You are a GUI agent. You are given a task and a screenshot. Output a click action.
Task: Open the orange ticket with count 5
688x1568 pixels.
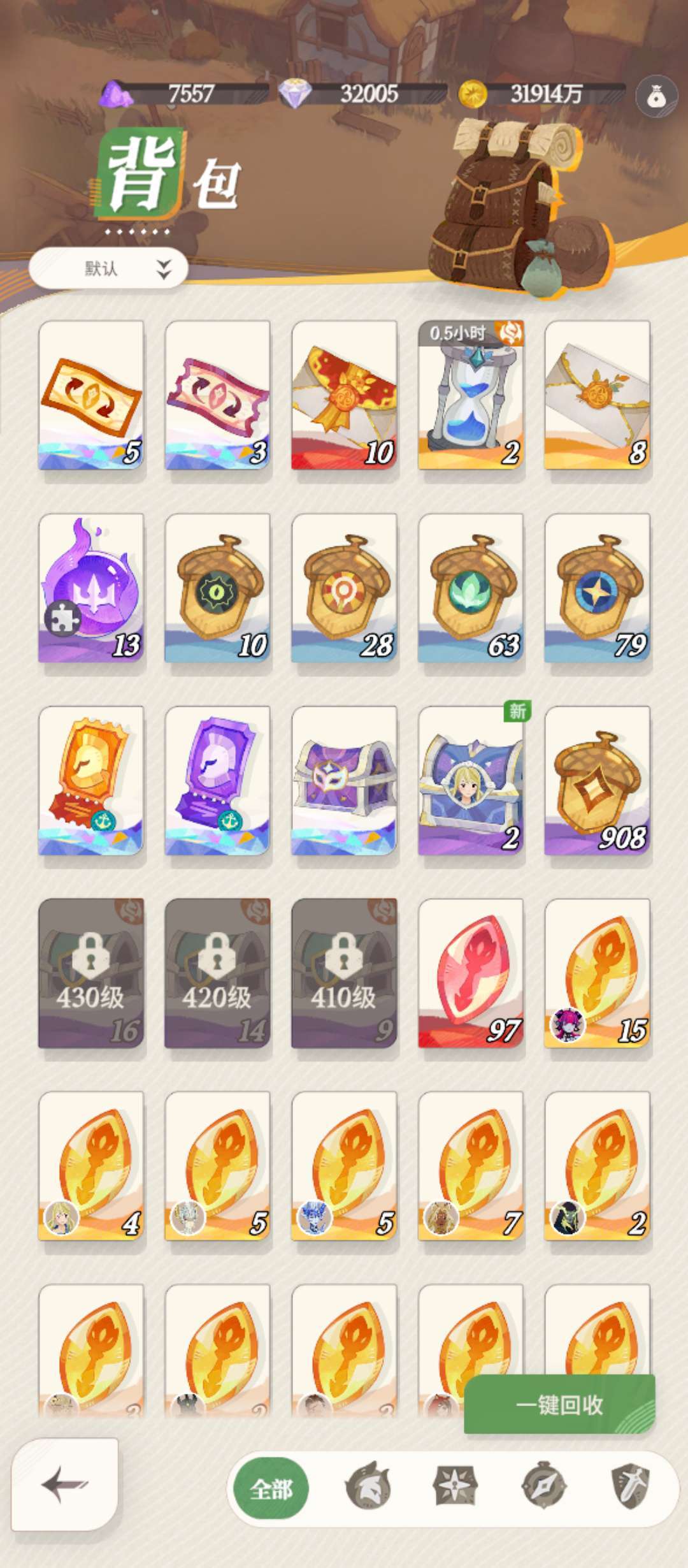point(91,395)
